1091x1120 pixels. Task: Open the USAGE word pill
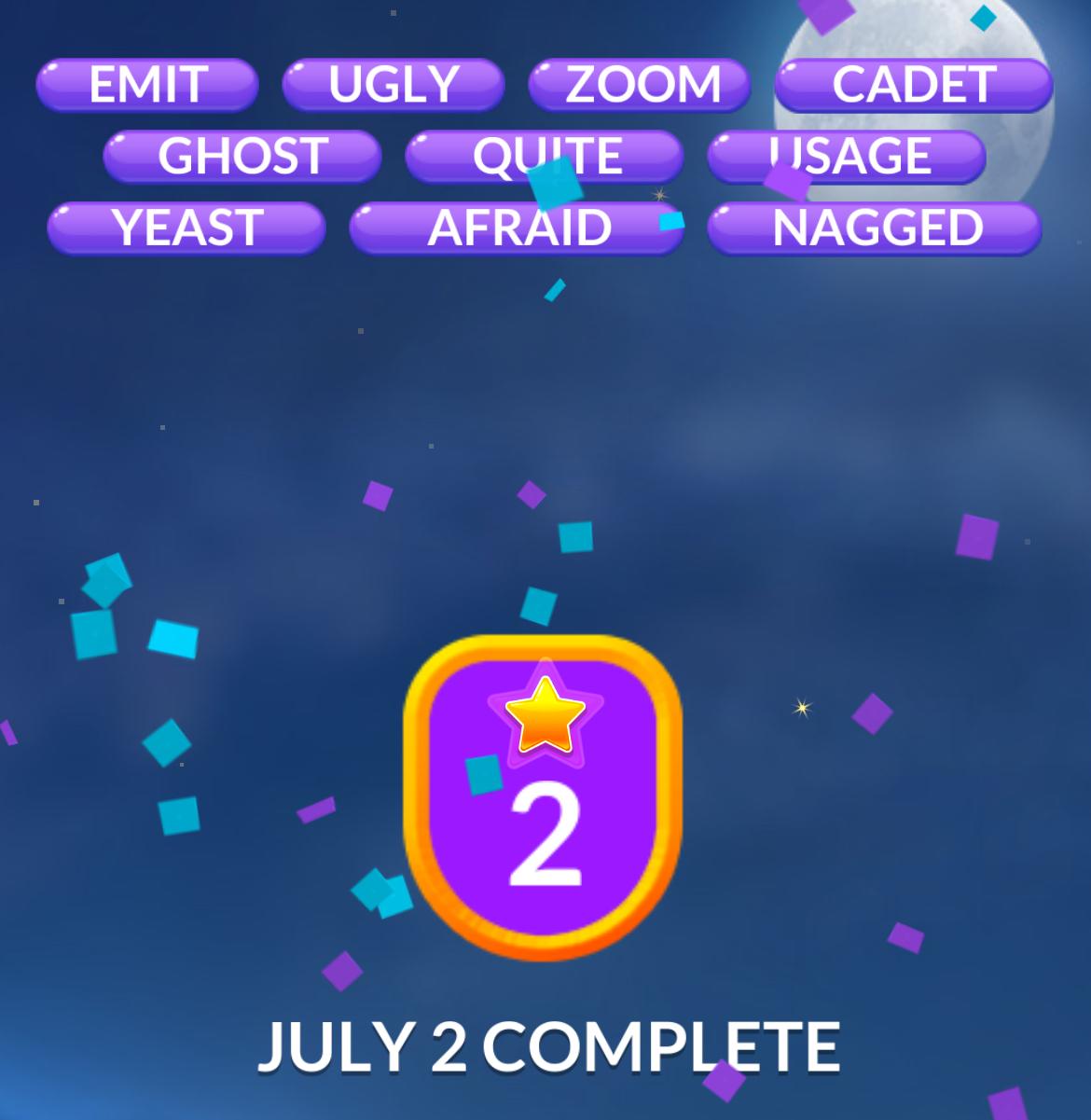846,156
